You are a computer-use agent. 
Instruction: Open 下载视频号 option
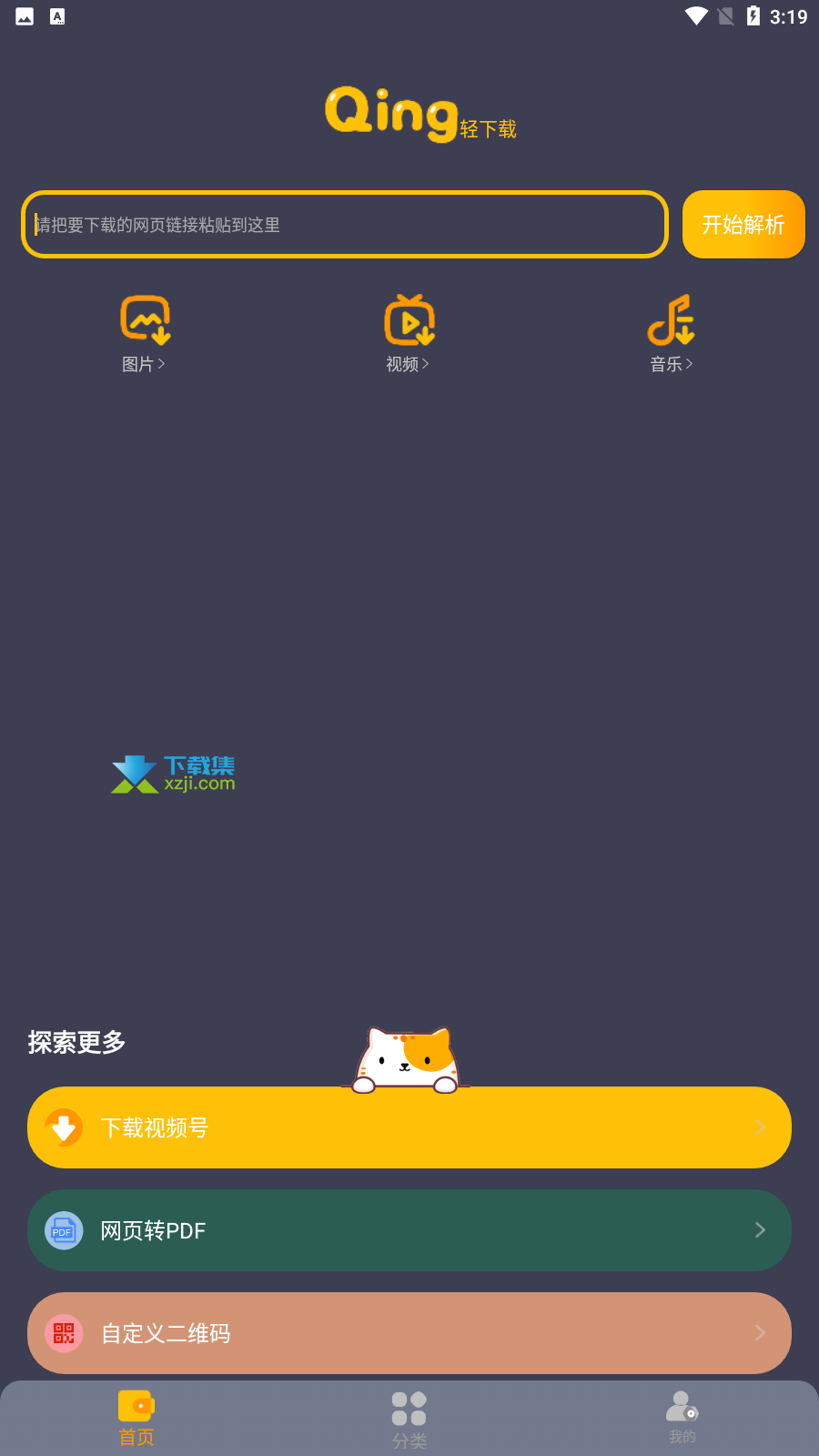(409, 1127)
